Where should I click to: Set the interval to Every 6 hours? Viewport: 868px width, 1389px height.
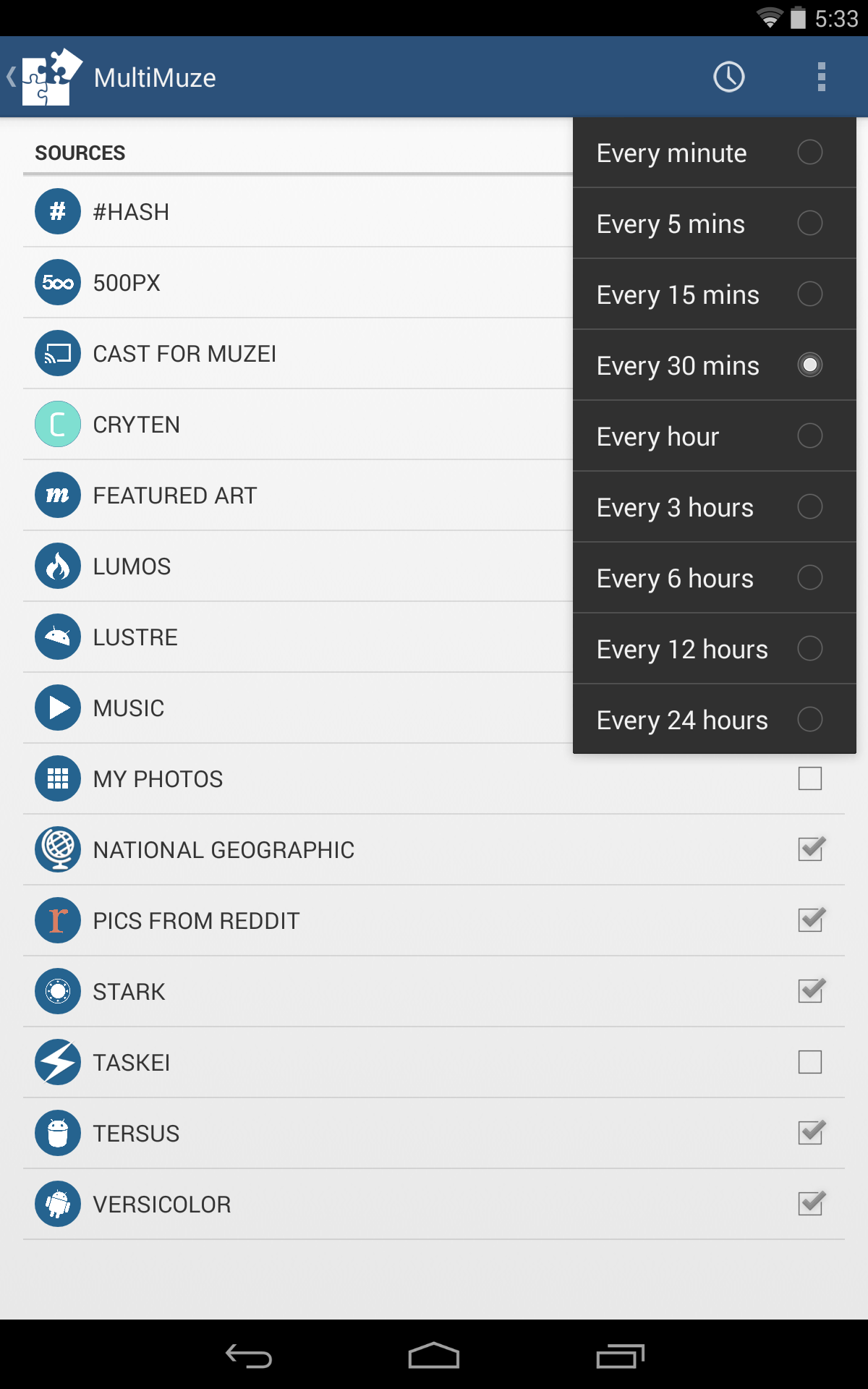[714, 578]
